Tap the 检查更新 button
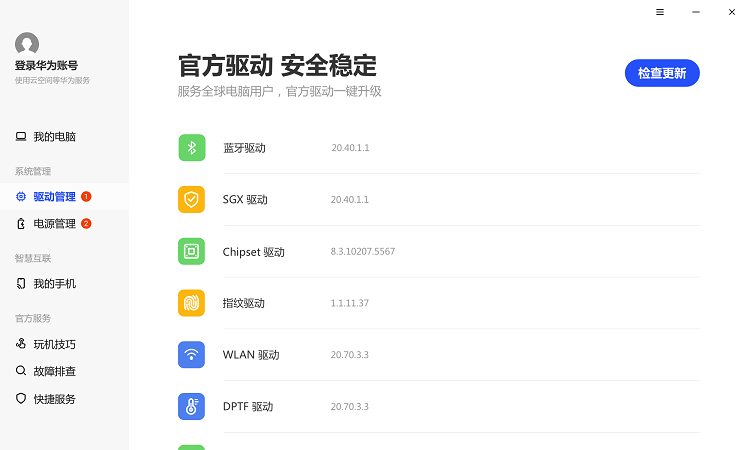This screenshot has width=750, height=450. (662, 73)
